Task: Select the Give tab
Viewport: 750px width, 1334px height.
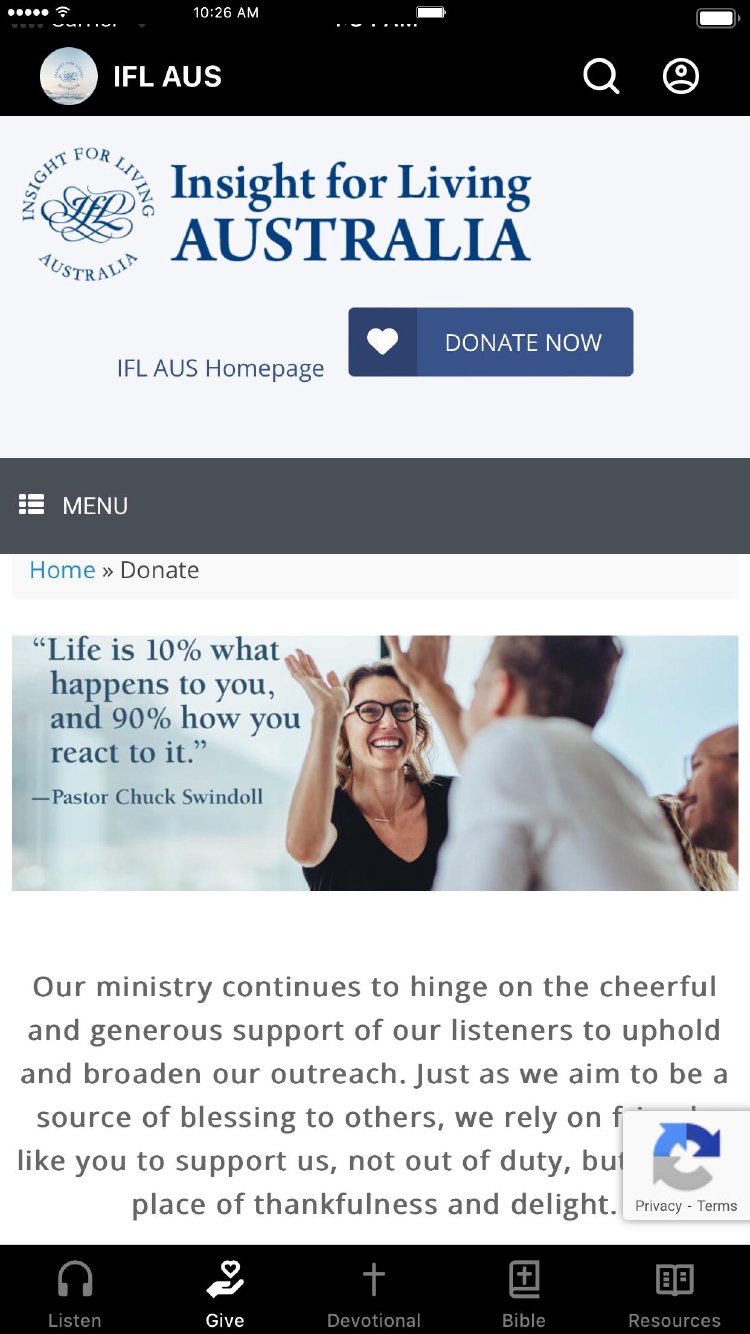Action: coord(225,1294)
